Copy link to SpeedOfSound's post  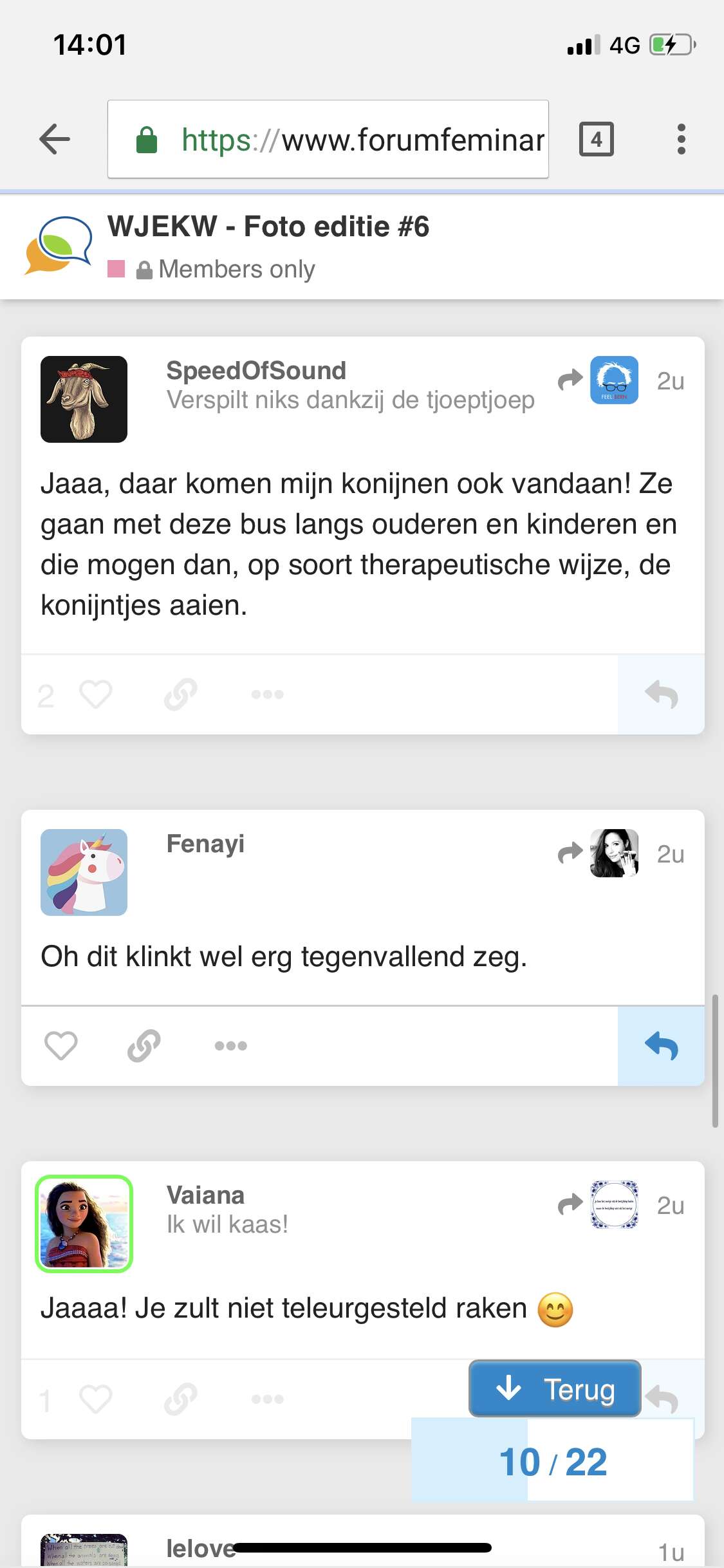(x=180, y=695)
